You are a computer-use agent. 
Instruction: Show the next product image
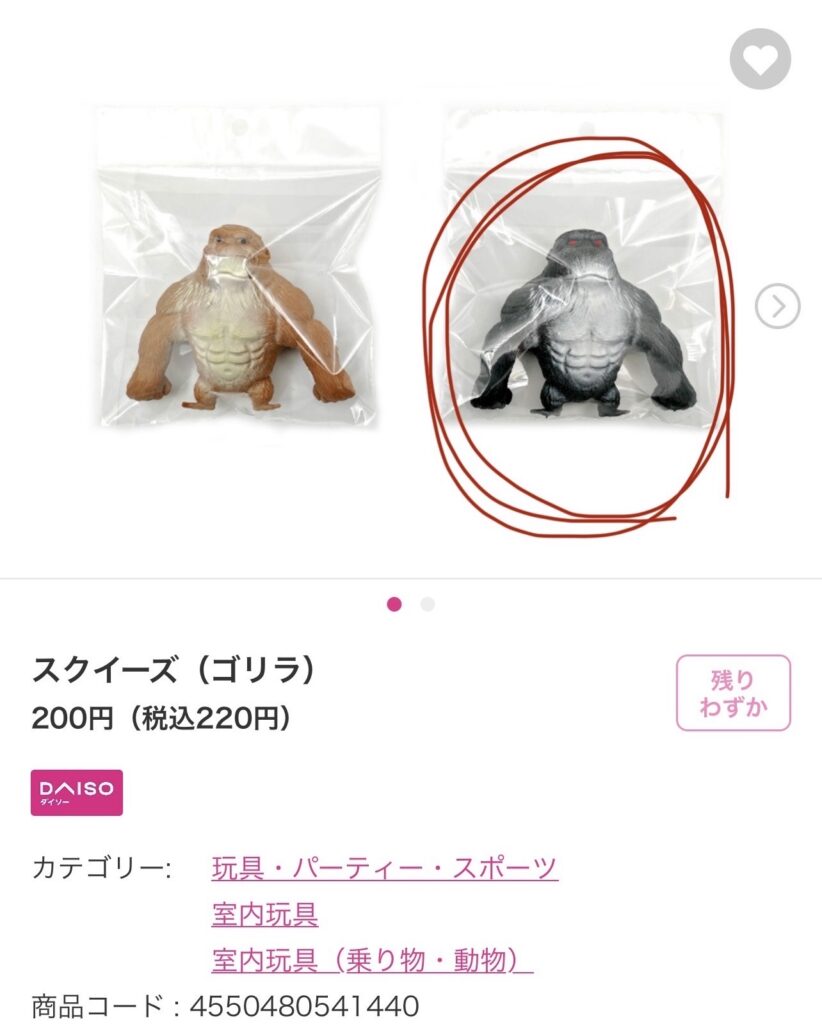777,307
